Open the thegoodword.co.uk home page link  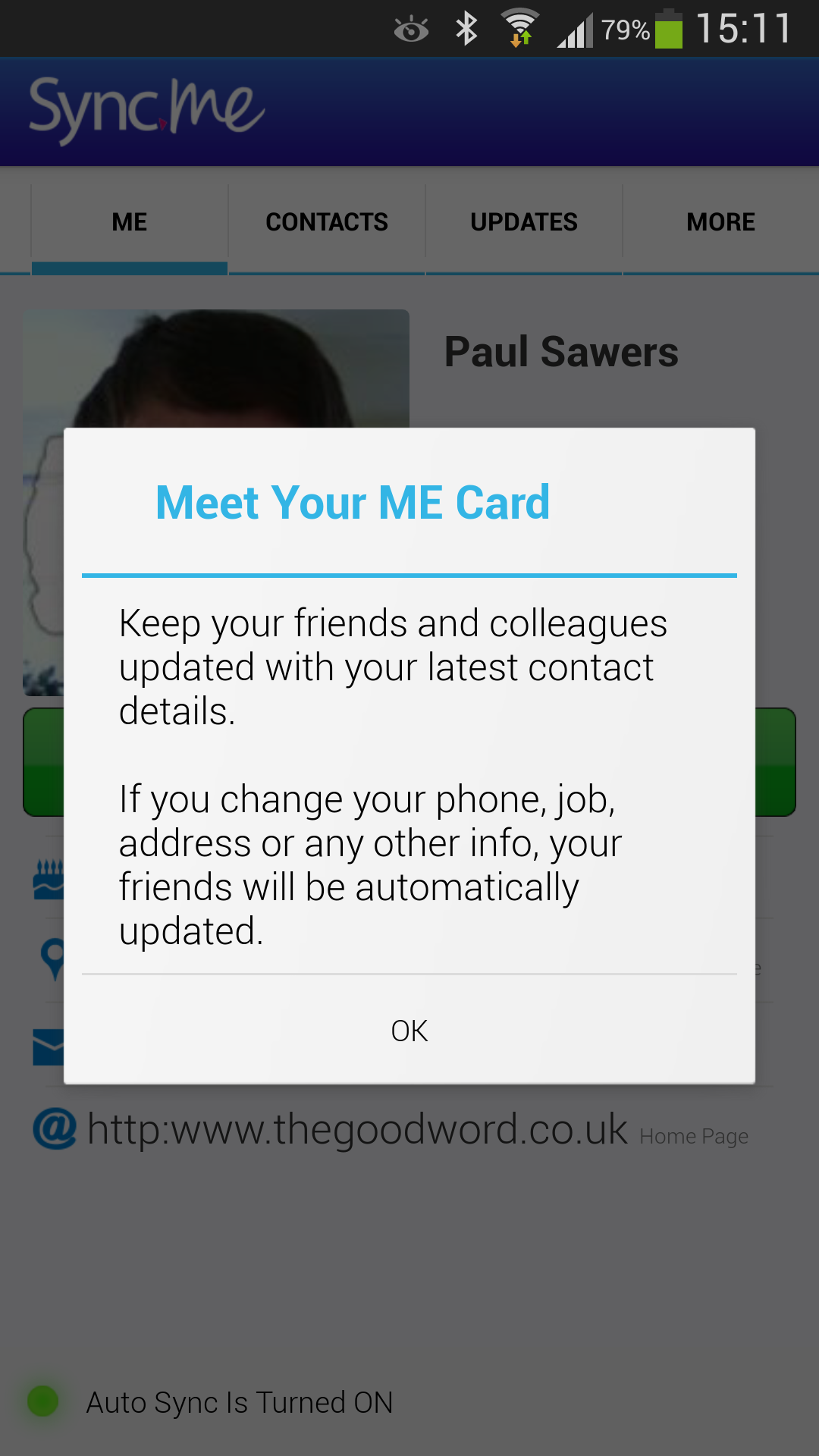(356, 1130)
